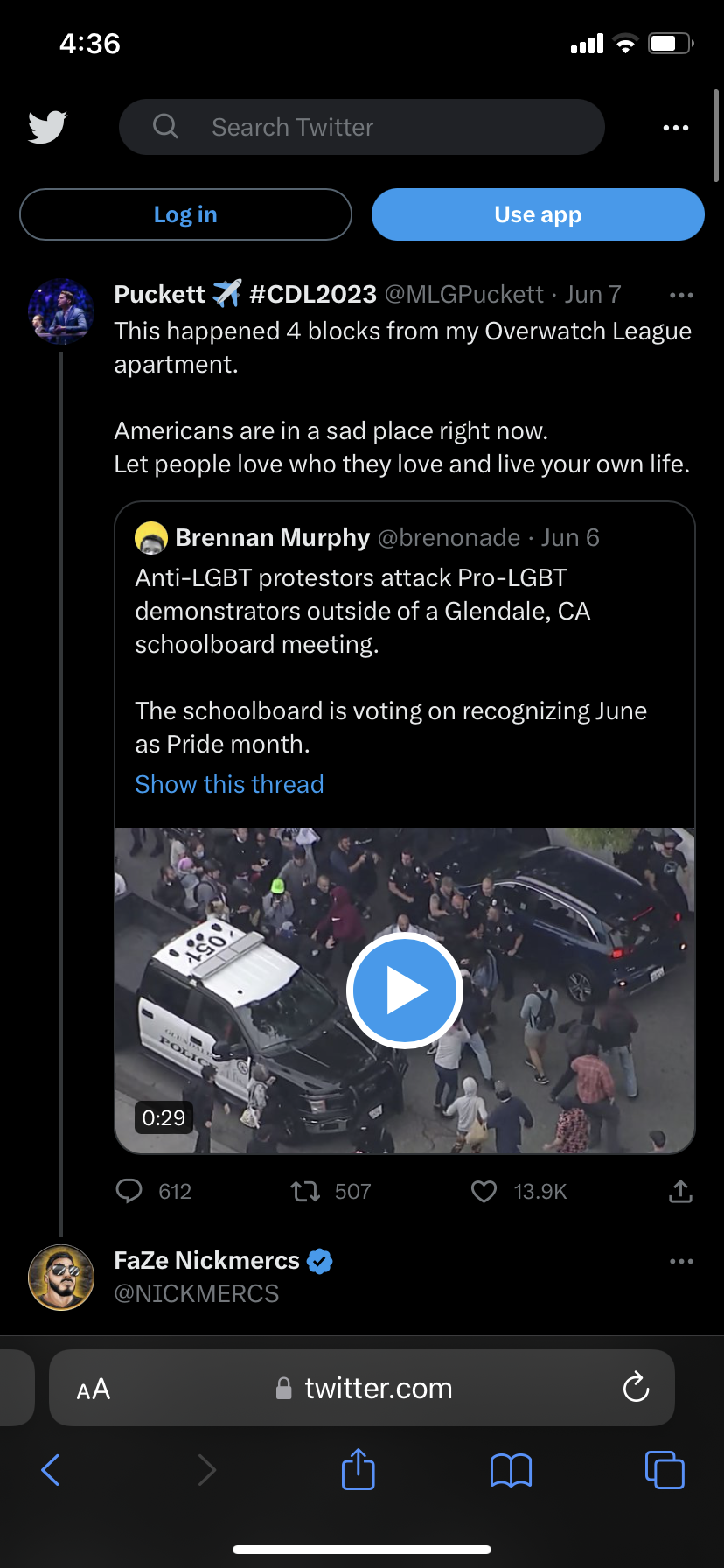Open Safari reader text size options

94,1389
